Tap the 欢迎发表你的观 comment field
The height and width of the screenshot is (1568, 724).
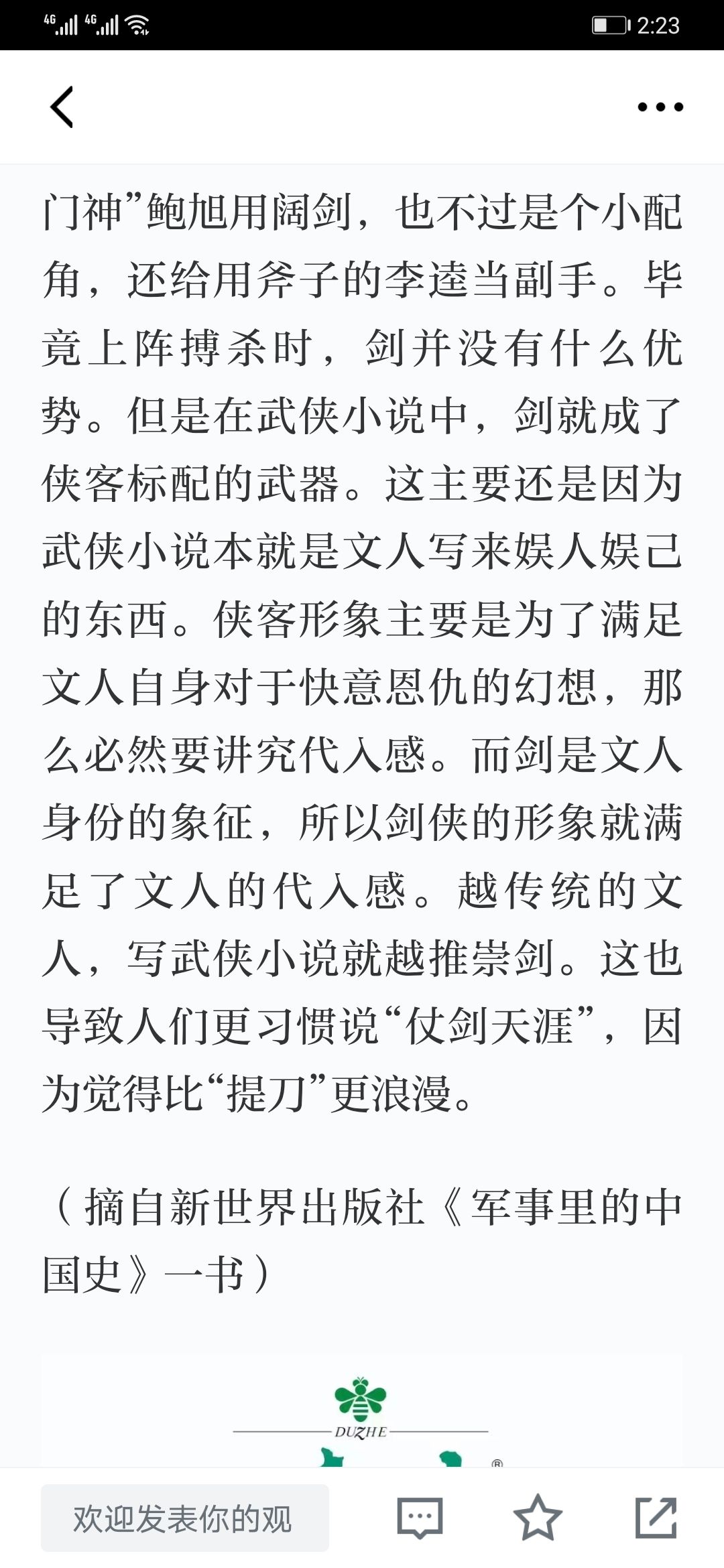(x=185, y=1518)
